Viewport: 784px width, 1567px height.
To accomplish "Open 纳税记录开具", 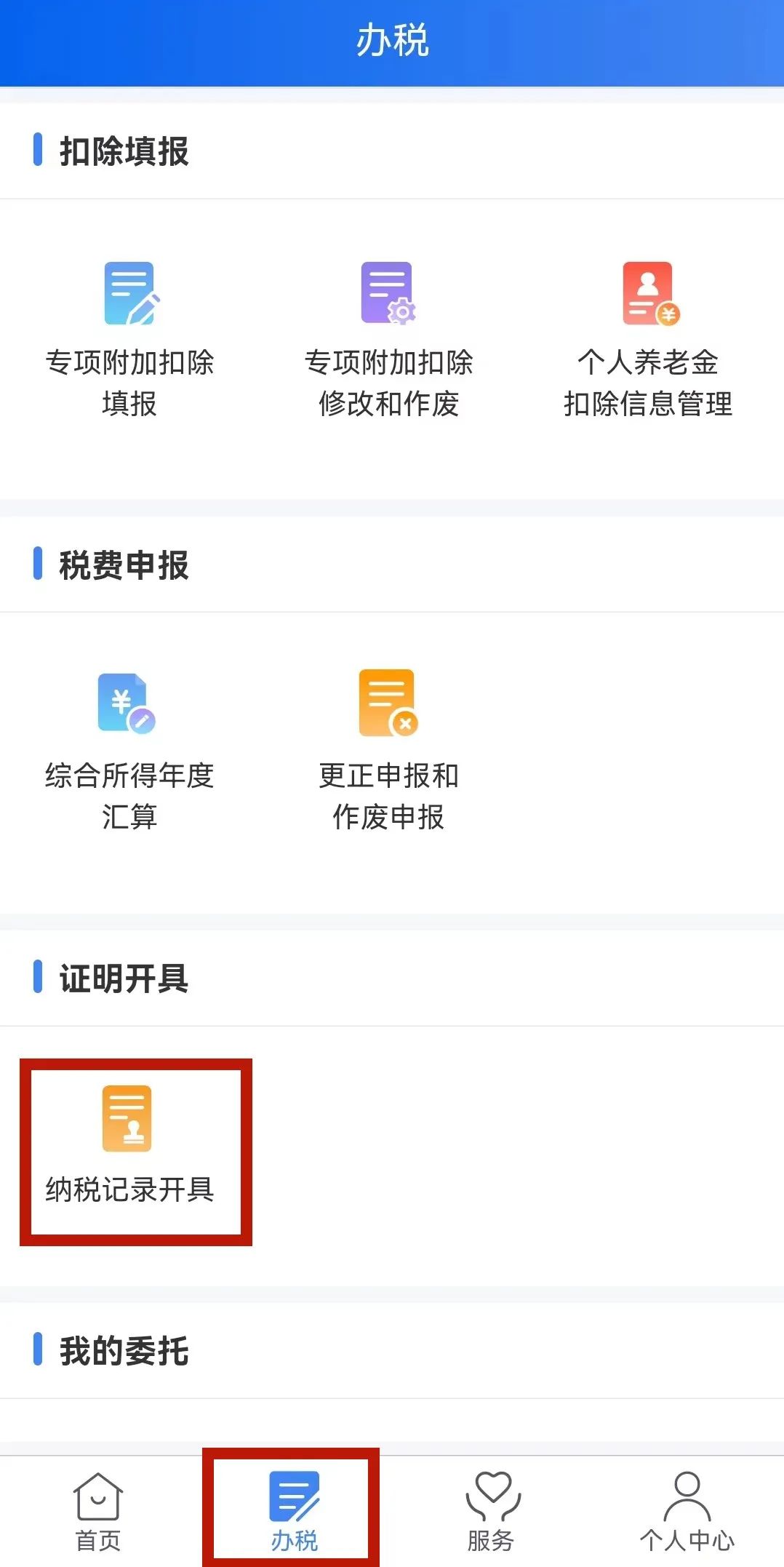I will tap(129, 1145).
